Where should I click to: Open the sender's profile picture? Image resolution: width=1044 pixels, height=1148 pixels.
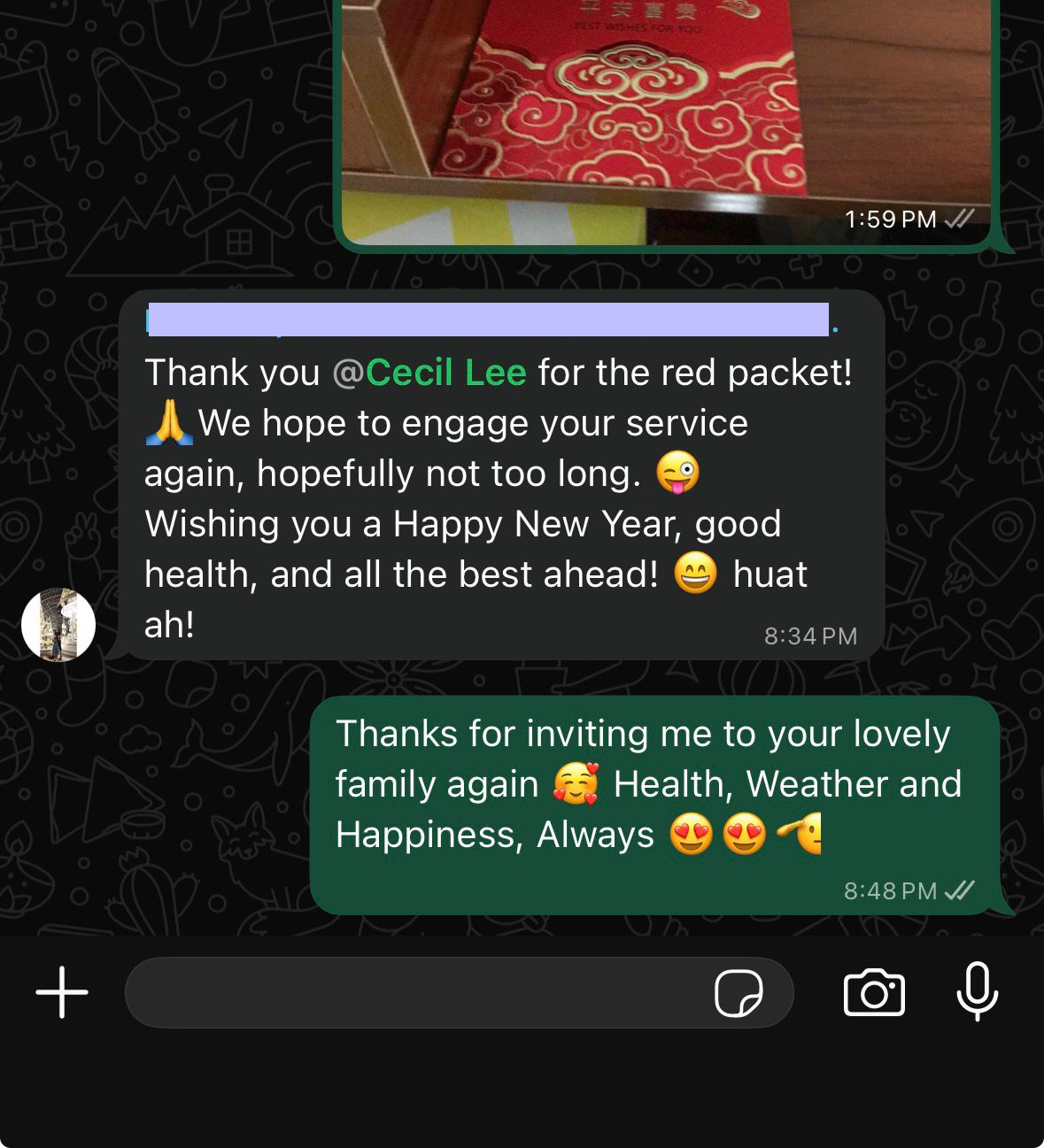pyautogui.click(x=58, y=625)
